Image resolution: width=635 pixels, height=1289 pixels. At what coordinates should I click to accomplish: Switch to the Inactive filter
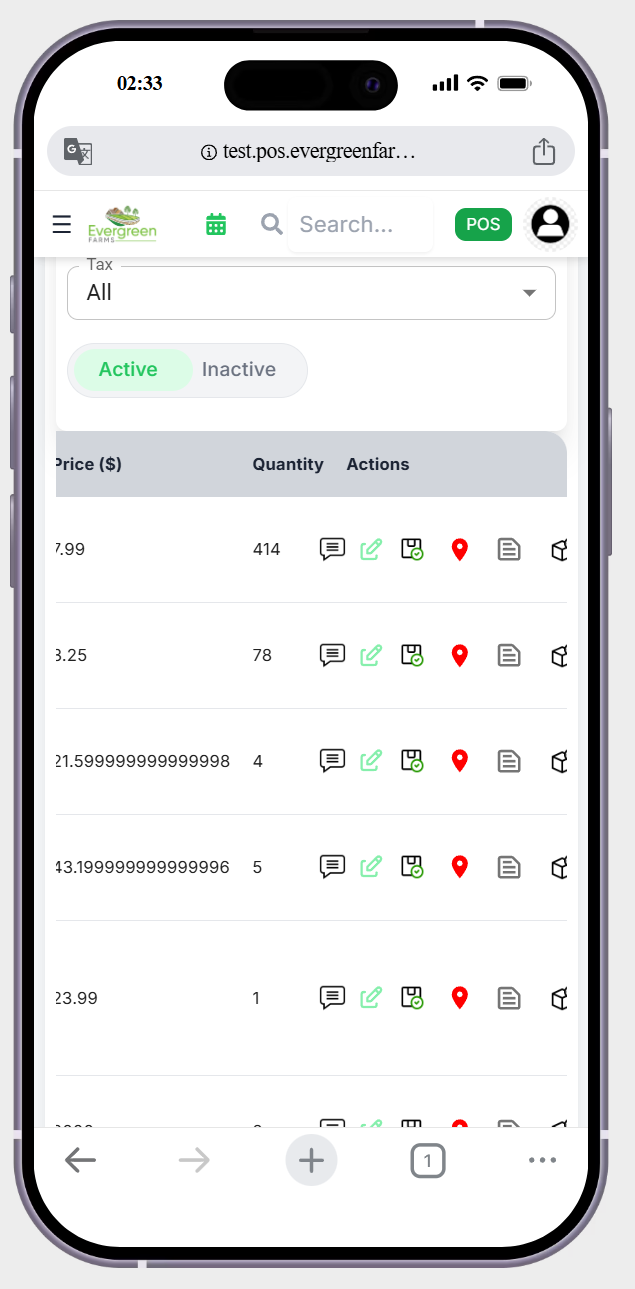click(239, 370)
